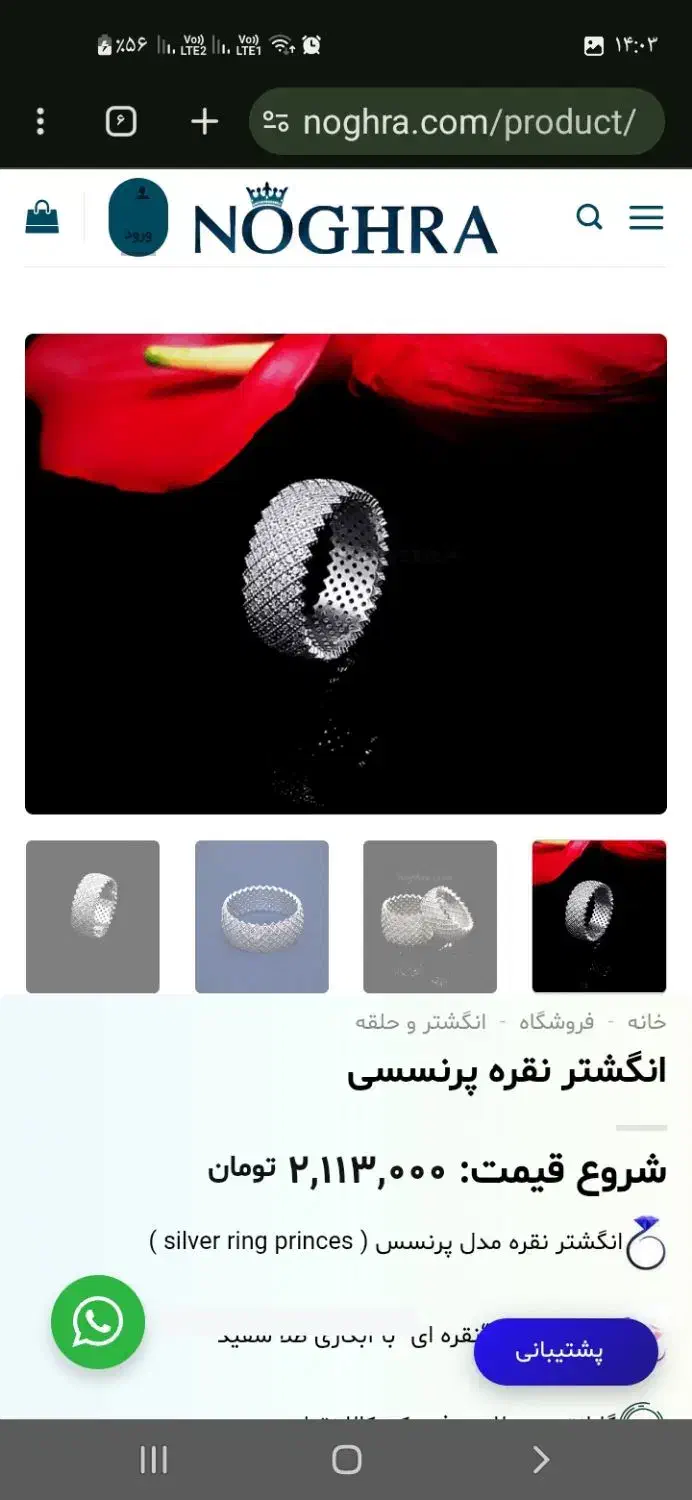Select the gray background ring thumbnail
Viewport: 692px width, 1500px height.
pyautogui.click(x=93, y=916)
